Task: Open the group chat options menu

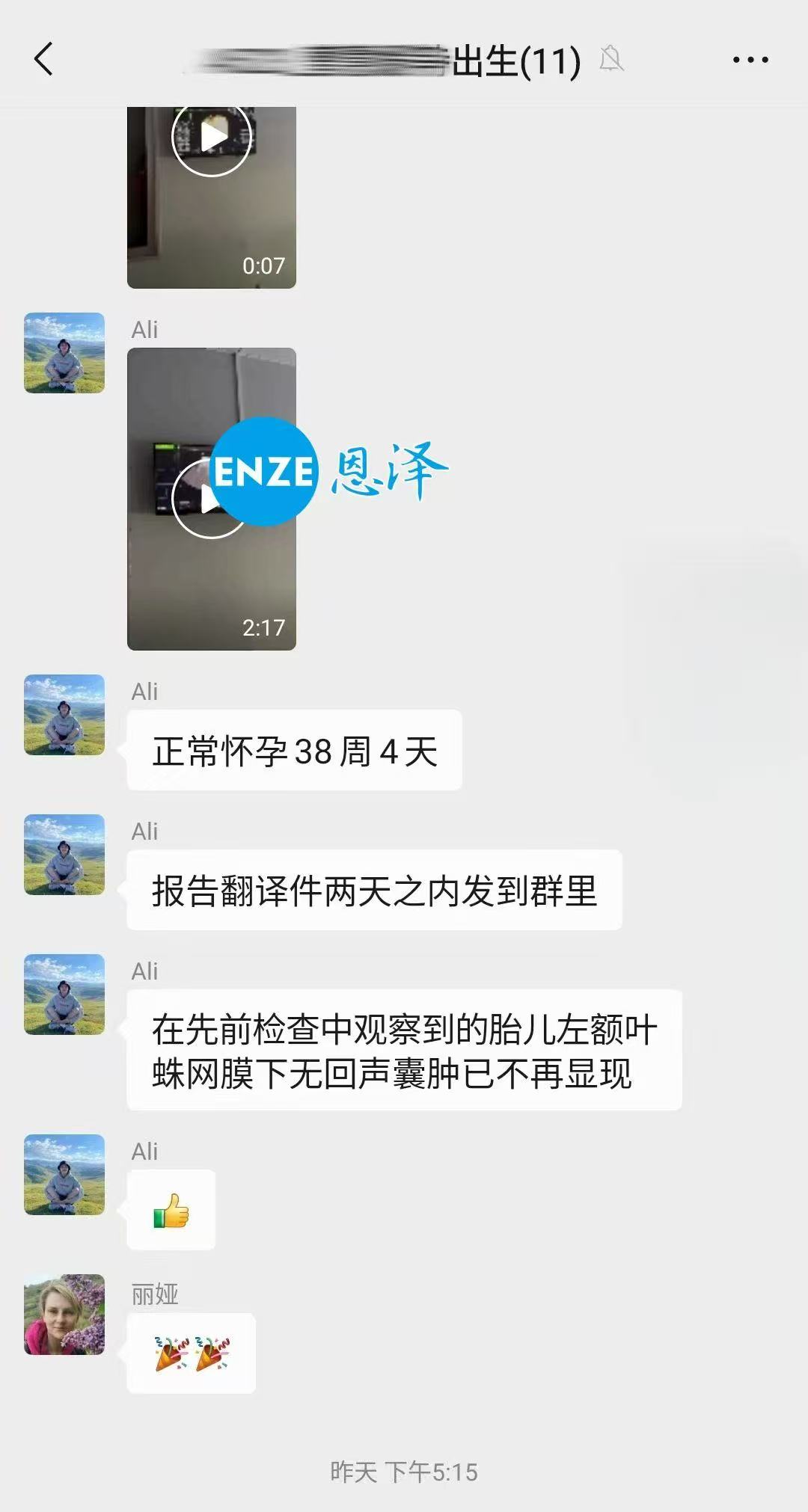Action: point(750,60)
